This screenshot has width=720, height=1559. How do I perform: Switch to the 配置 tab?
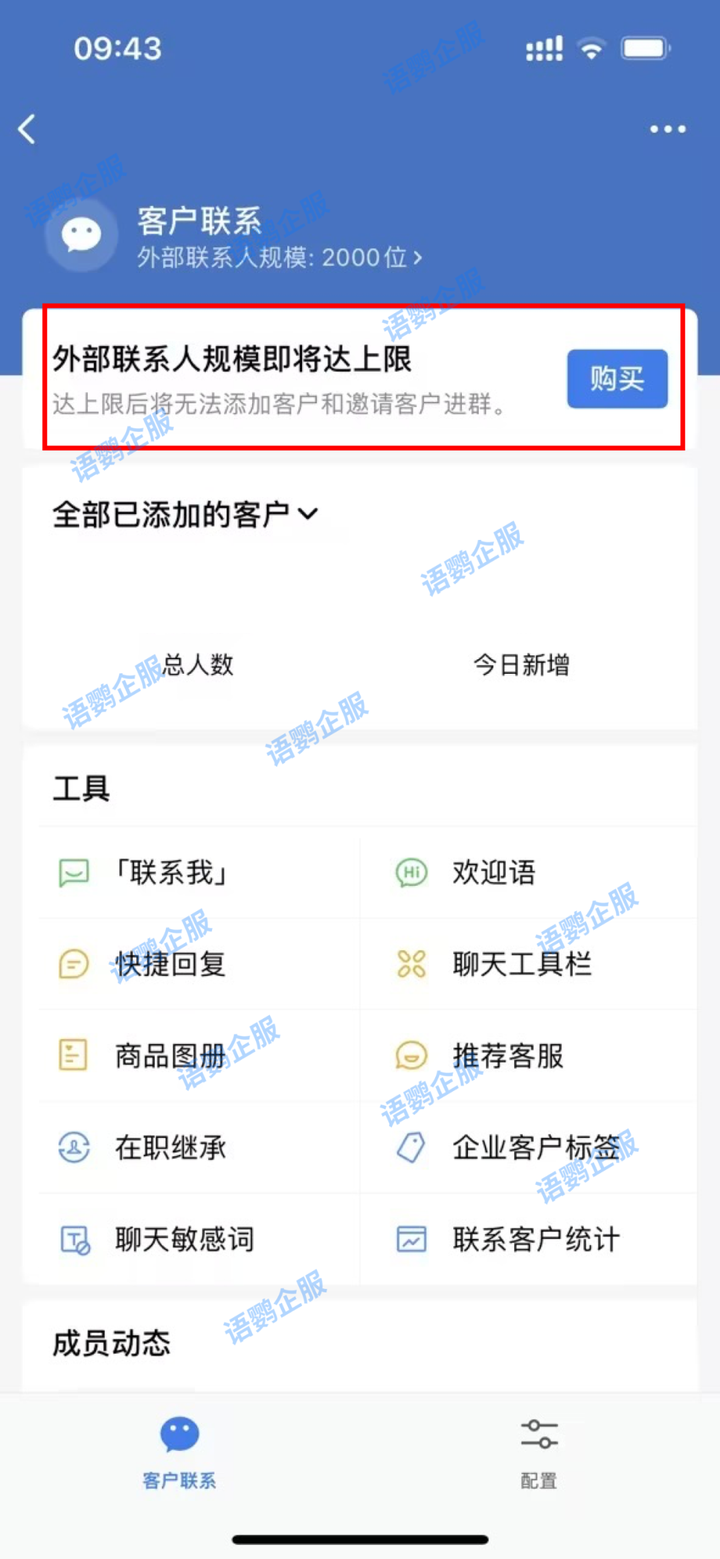pyautogui.click(x=539, y=1452)
